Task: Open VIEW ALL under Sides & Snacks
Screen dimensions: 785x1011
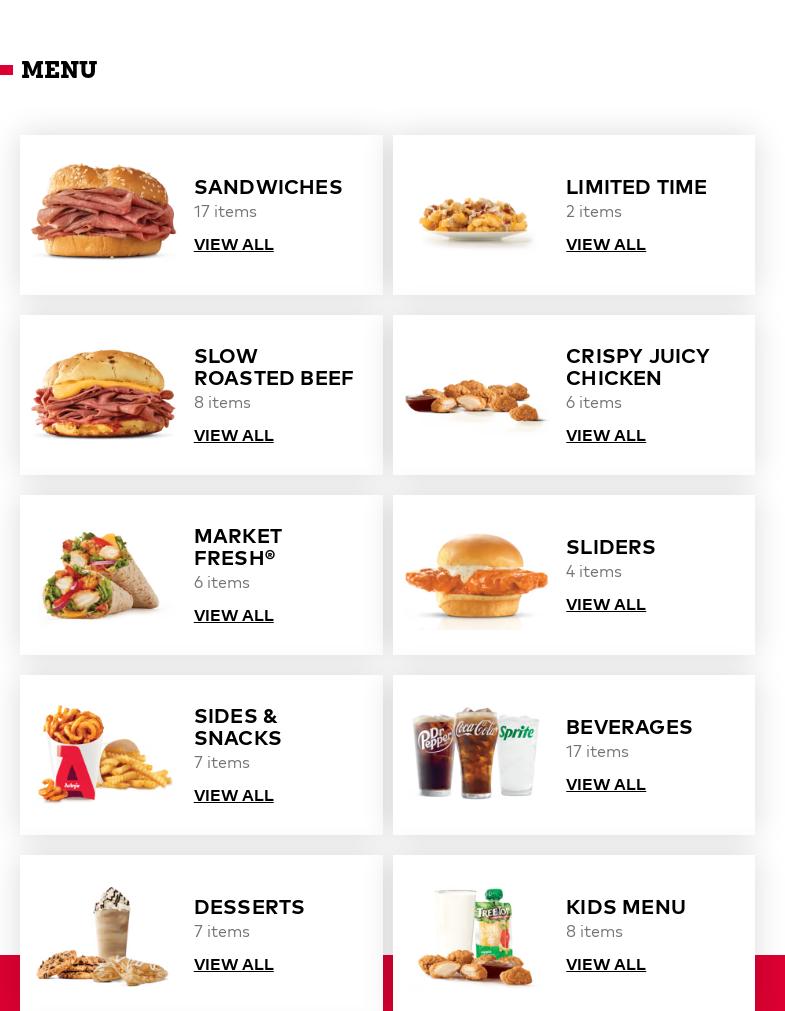Action: click(x=233, y=795)
